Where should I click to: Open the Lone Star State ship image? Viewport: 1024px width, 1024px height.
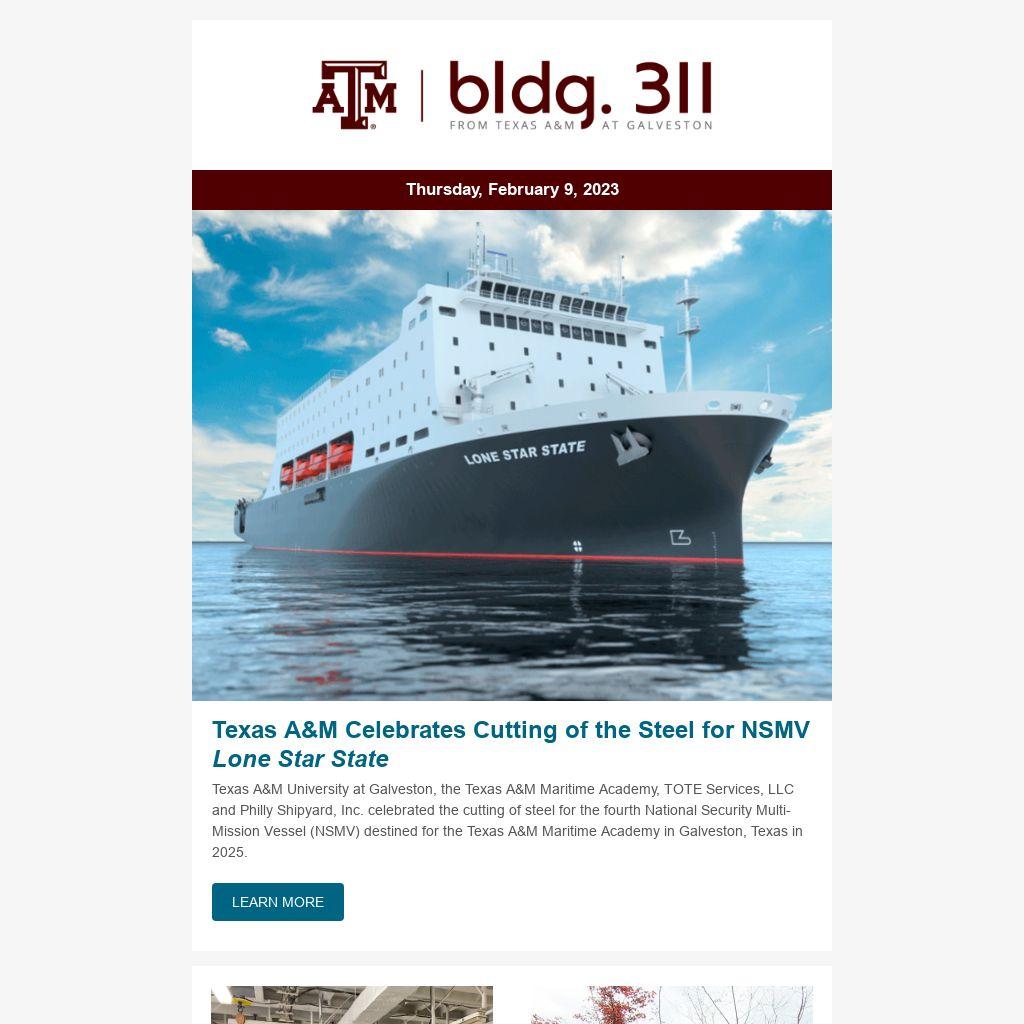511,455
